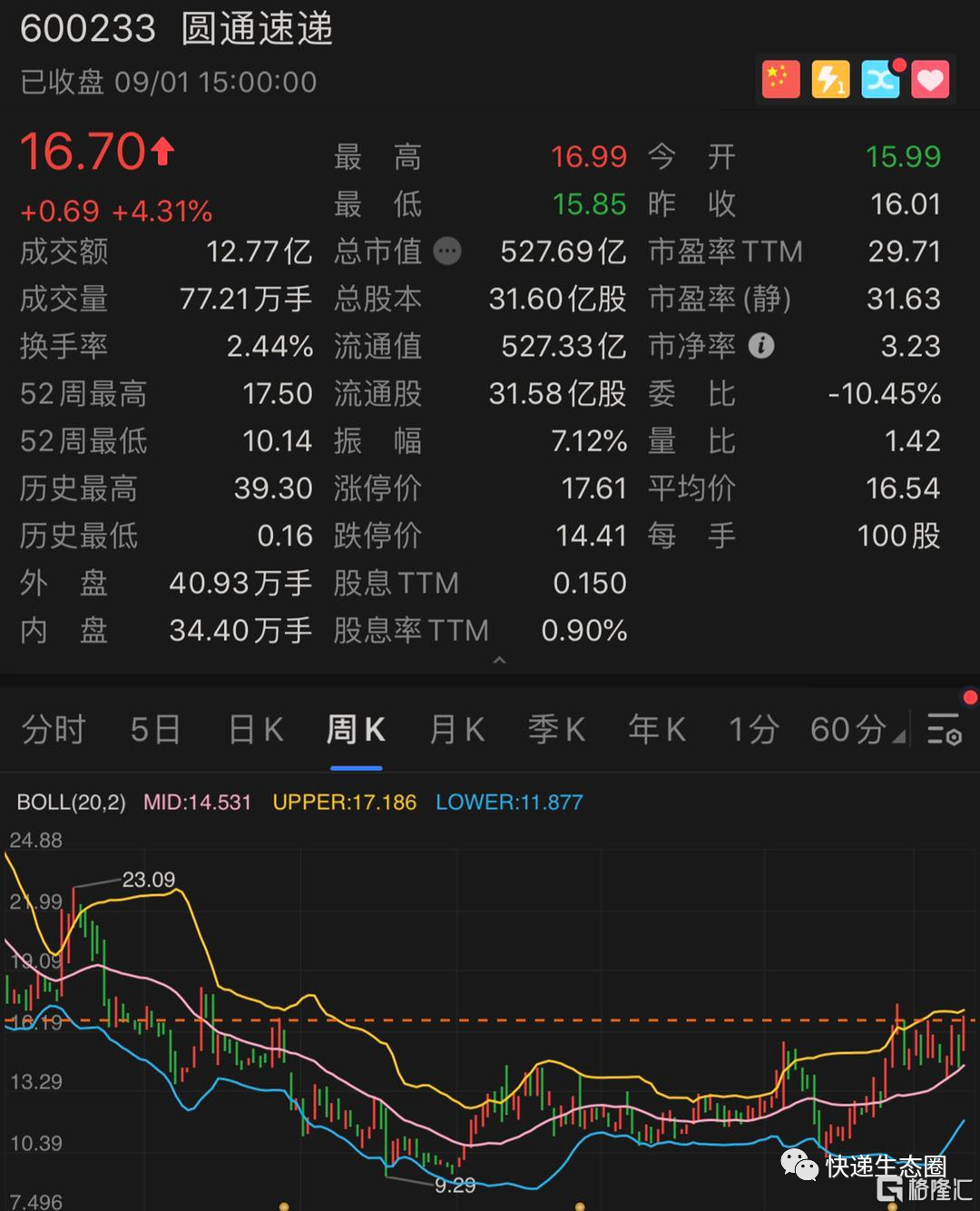Viewport: 980px width, 1211px height.
Task: Select the 1分 minute chart
Action: coord(754,729)
